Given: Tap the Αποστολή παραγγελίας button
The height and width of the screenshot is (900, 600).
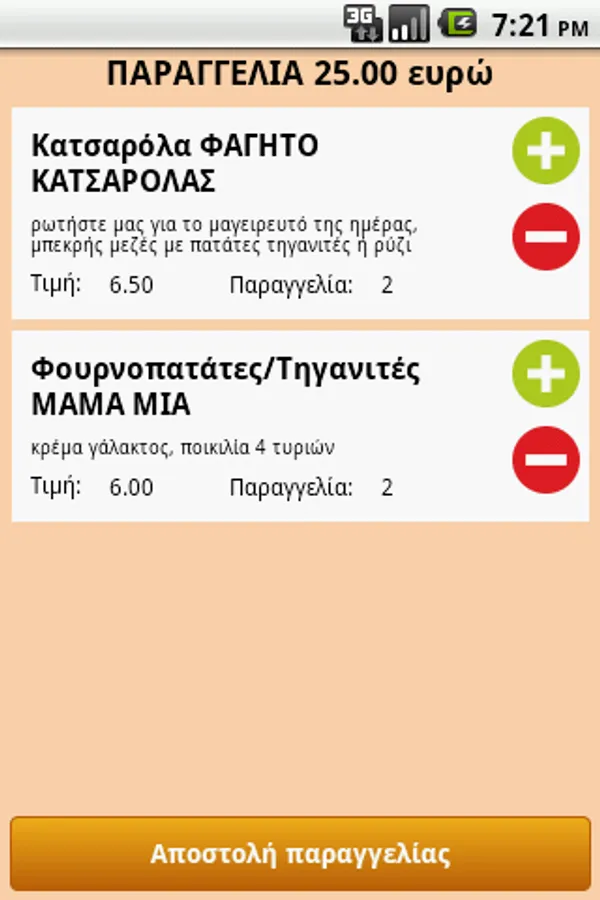Looking at the screenshot, I should 300,854.
